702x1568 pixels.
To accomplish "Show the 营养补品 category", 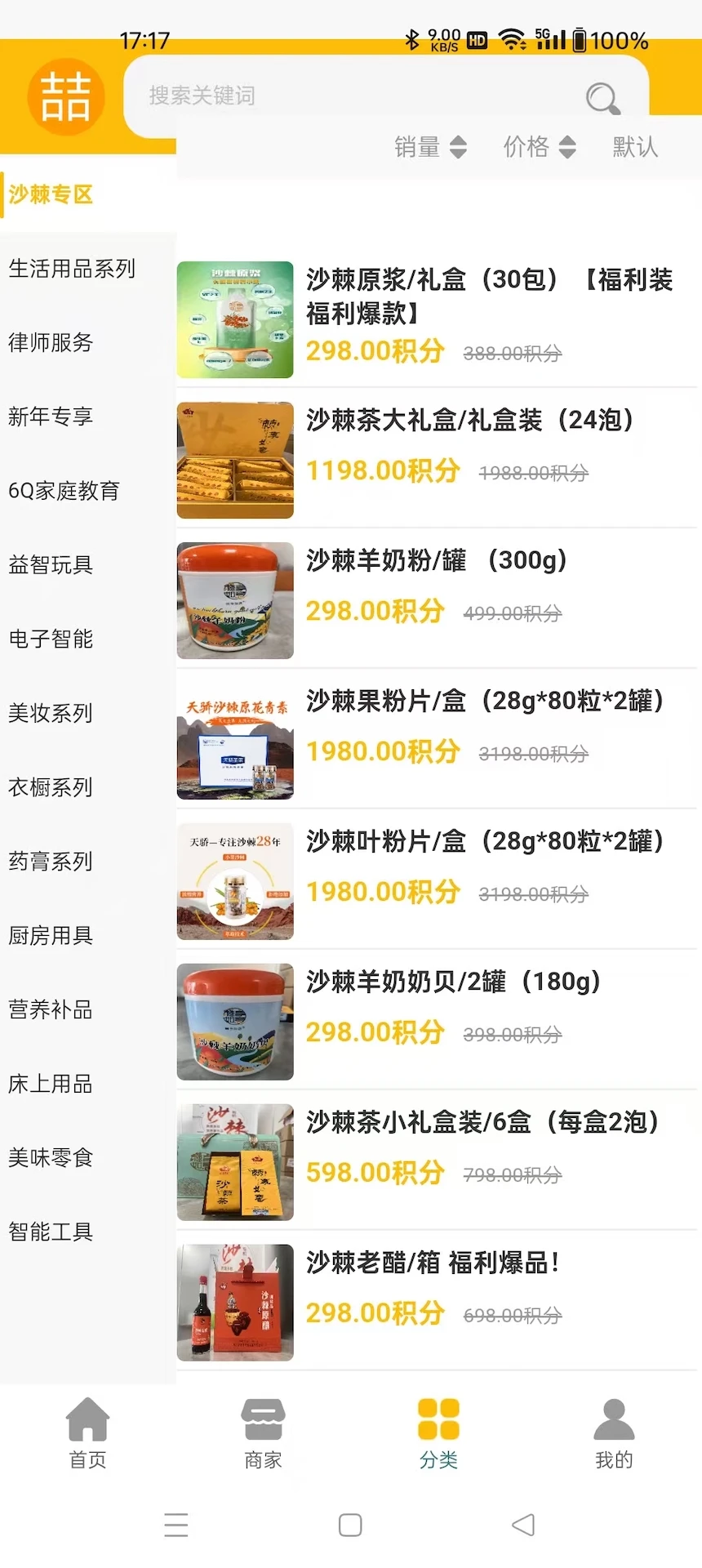I will [x=51, y=1009].
